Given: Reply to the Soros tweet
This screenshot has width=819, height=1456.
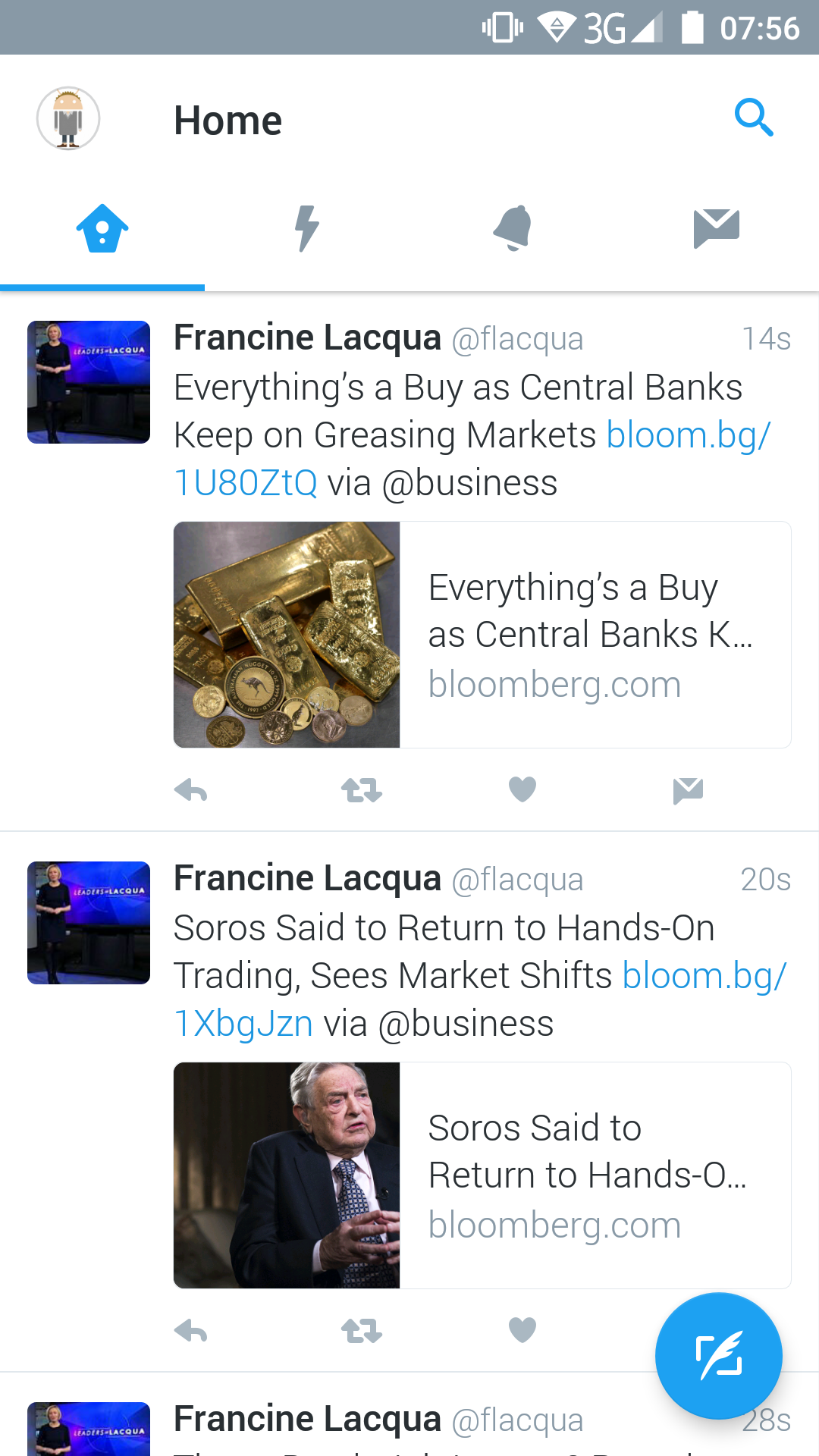Looking at the screenshot, I should point(190,1332).
